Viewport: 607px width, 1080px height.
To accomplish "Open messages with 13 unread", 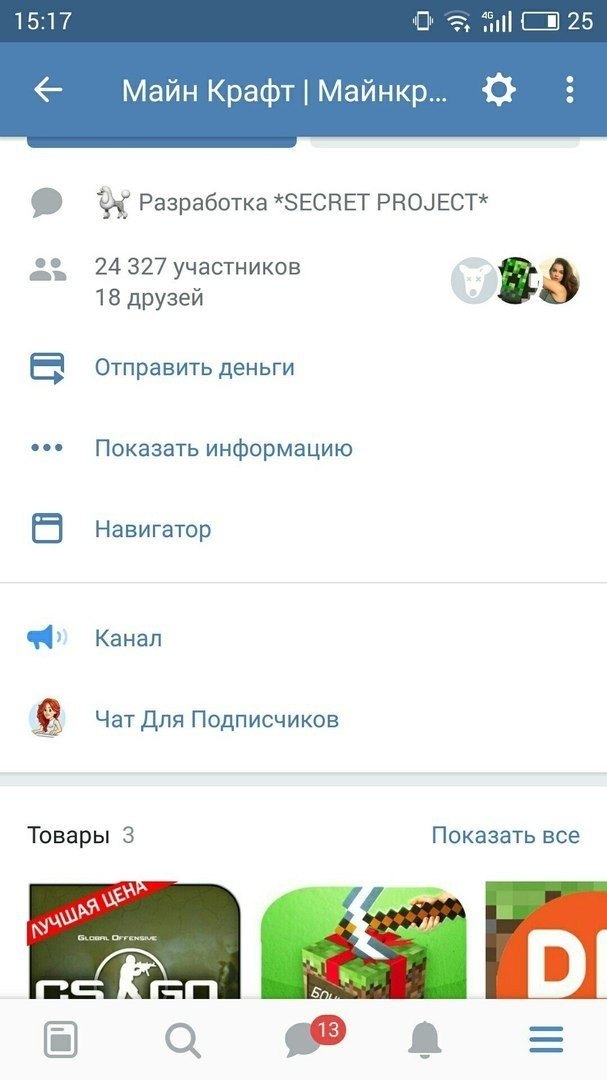I will tap(304, 1040).
